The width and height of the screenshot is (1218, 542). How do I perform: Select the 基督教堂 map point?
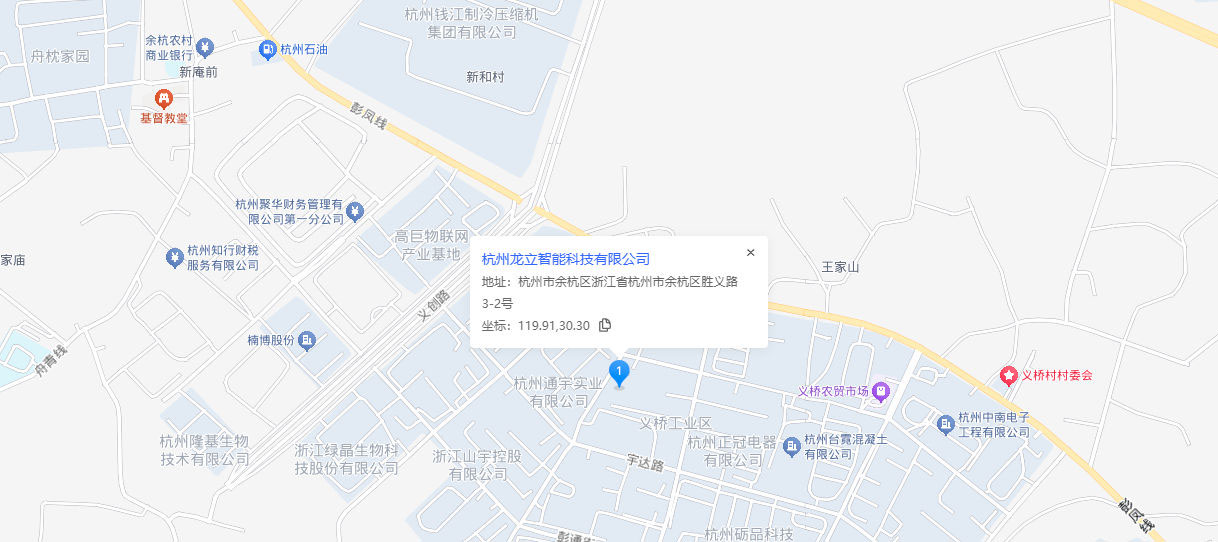tap(163, 99)
